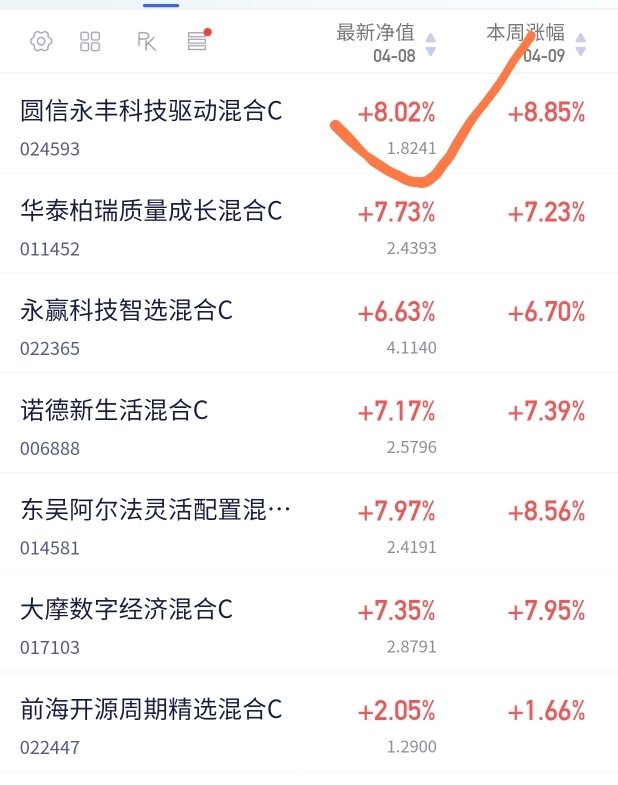The image size is (618, 785).
Task: Open fund 华泰柏瑞质量成长混合C
Action: click(x=309, y=224)
